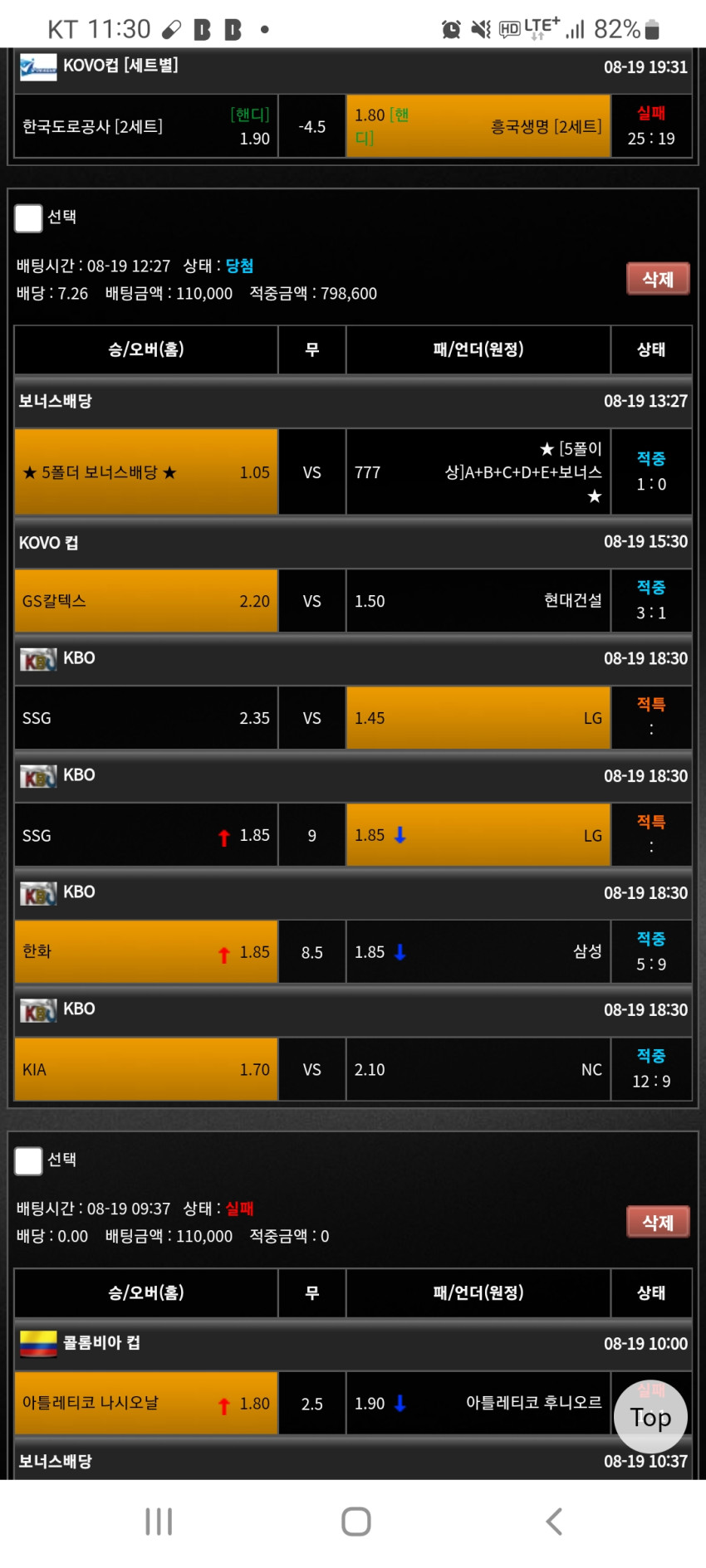
Task: Check the 선택 box for the 09:37 bet
Action: click(28, 1161)
